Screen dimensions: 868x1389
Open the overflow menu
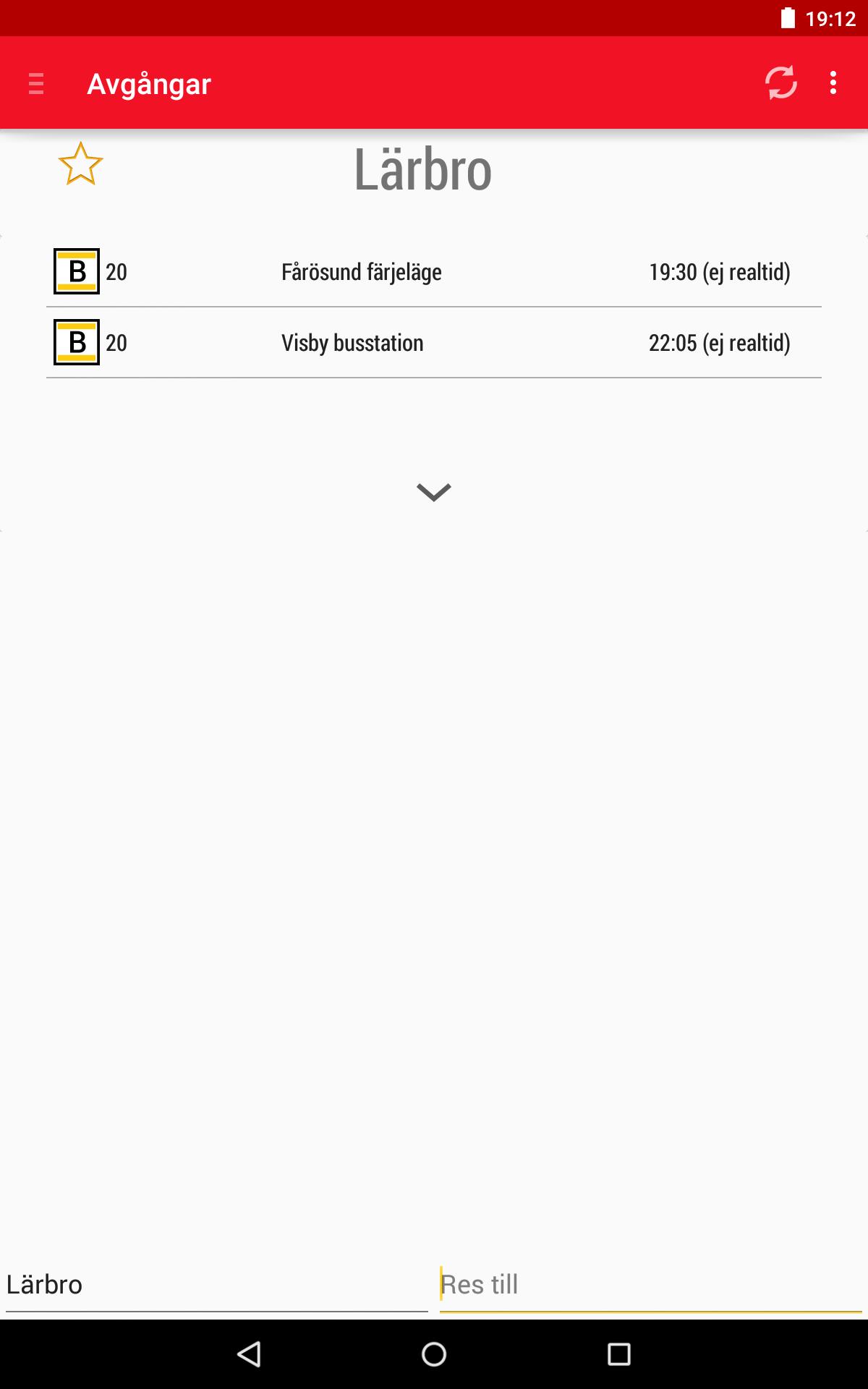pos(833,83)
